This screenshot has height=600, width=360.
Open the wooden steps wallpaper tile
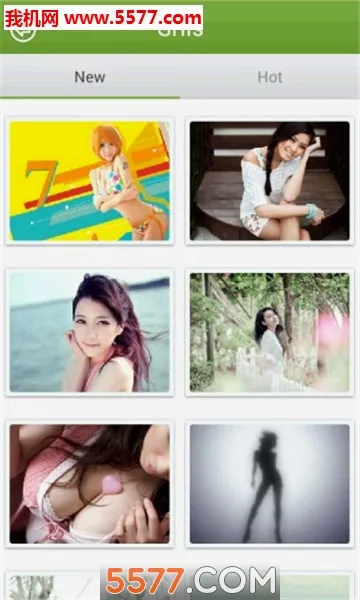click(270, 181)
